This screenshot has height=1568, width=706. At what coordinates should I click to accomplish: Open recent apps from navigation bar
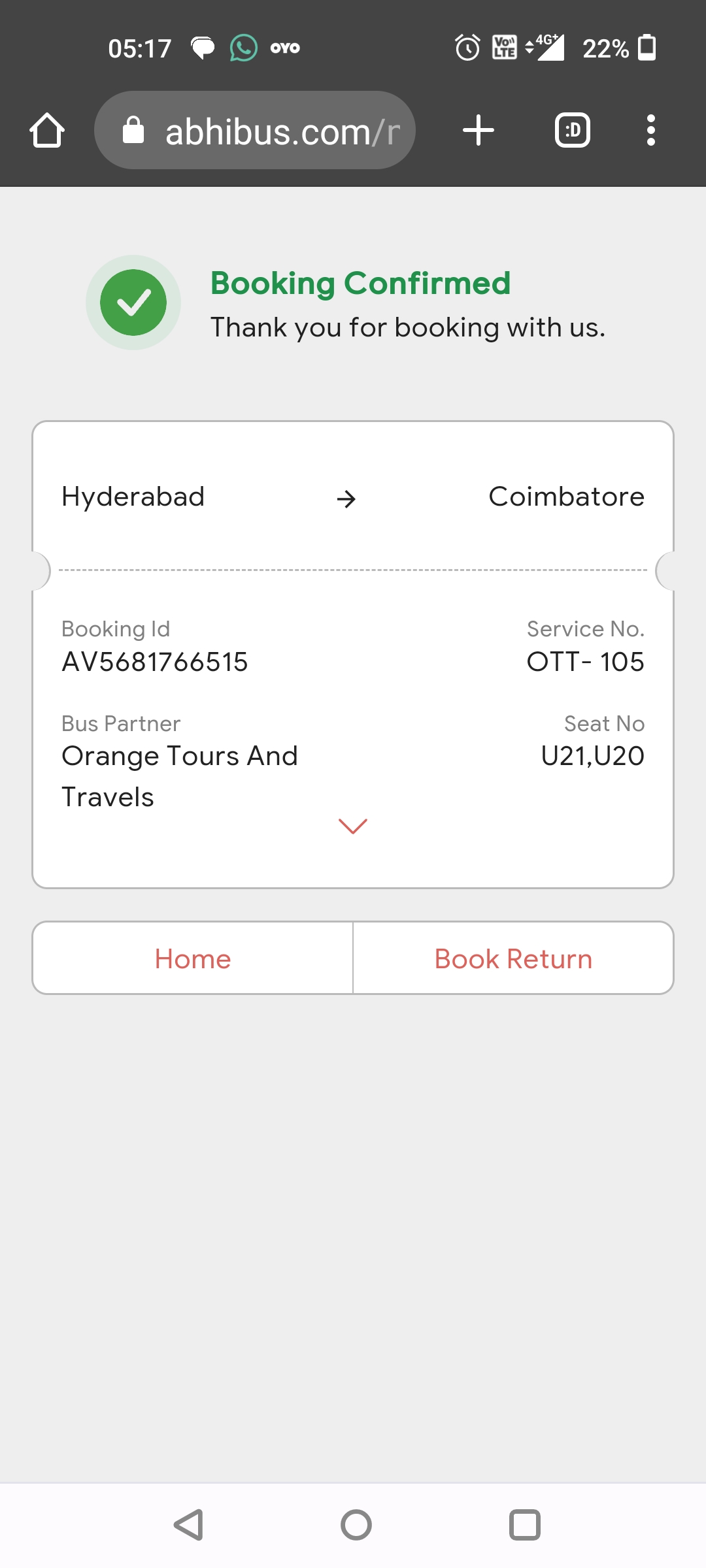524,1525
